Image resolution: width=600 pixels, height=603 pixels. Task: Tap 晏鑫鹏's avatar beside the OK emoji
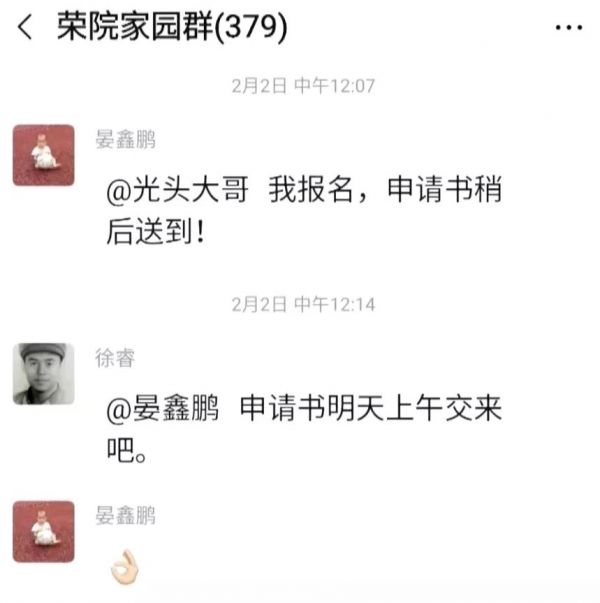(43, 531)
